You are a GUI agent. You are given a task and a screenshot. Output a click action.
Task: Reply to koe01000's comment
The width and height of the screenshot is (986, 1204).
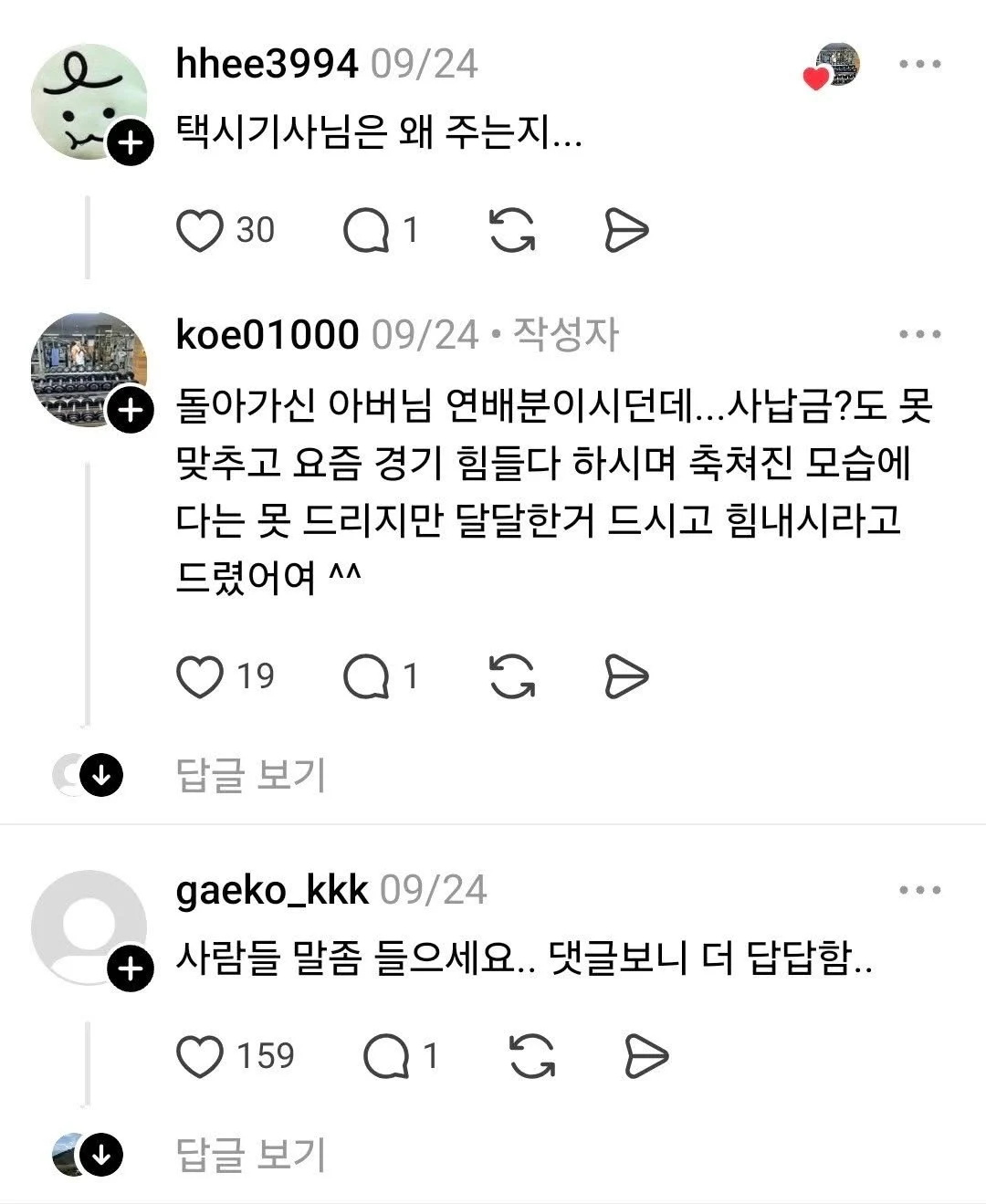point(367,676)
